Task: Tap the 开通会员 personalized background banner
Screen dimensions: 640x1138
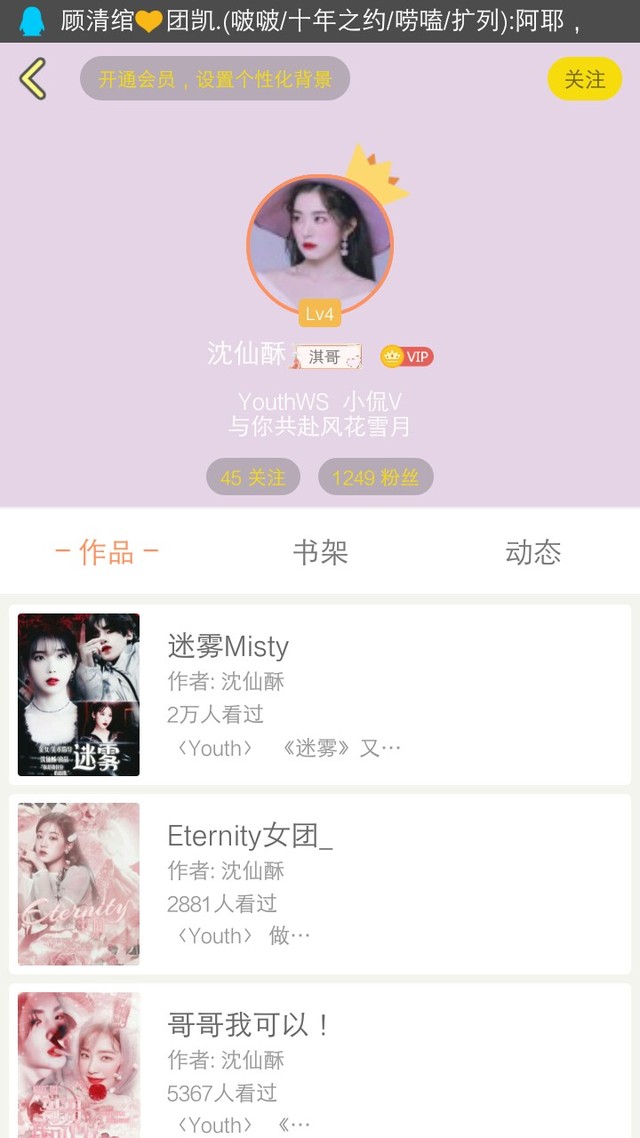Action: tap(215, 79)
